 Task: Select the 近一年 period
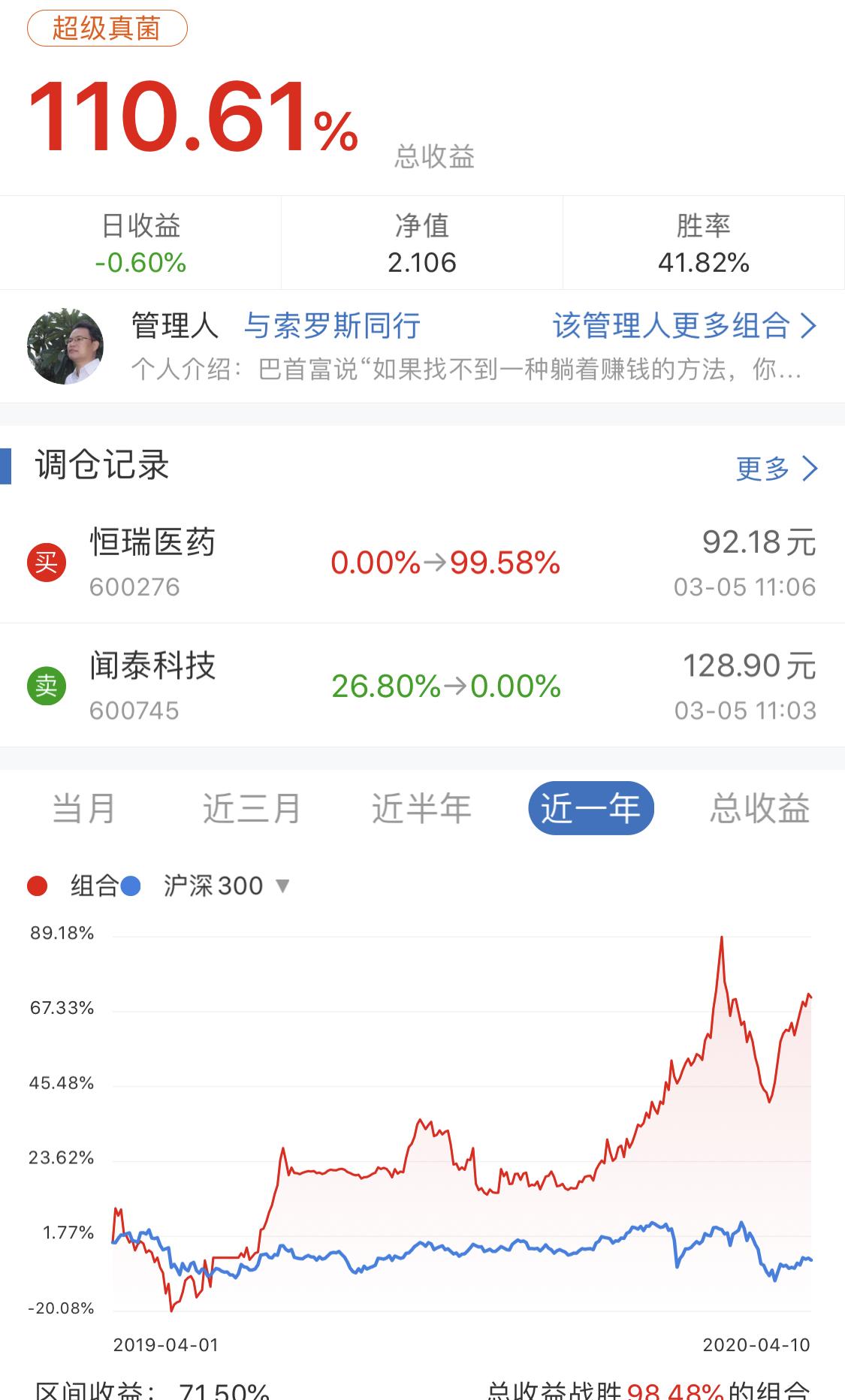pos(591,809)
